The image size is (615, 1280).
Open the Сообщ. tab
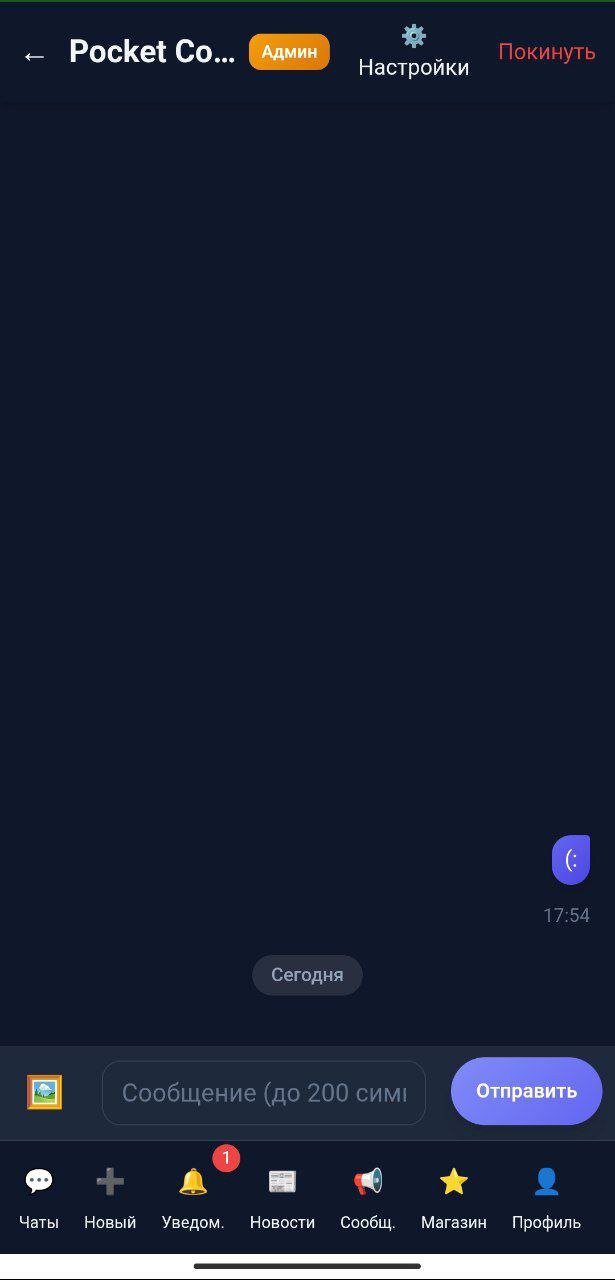pyautogui.click(x=368, y=1198)
